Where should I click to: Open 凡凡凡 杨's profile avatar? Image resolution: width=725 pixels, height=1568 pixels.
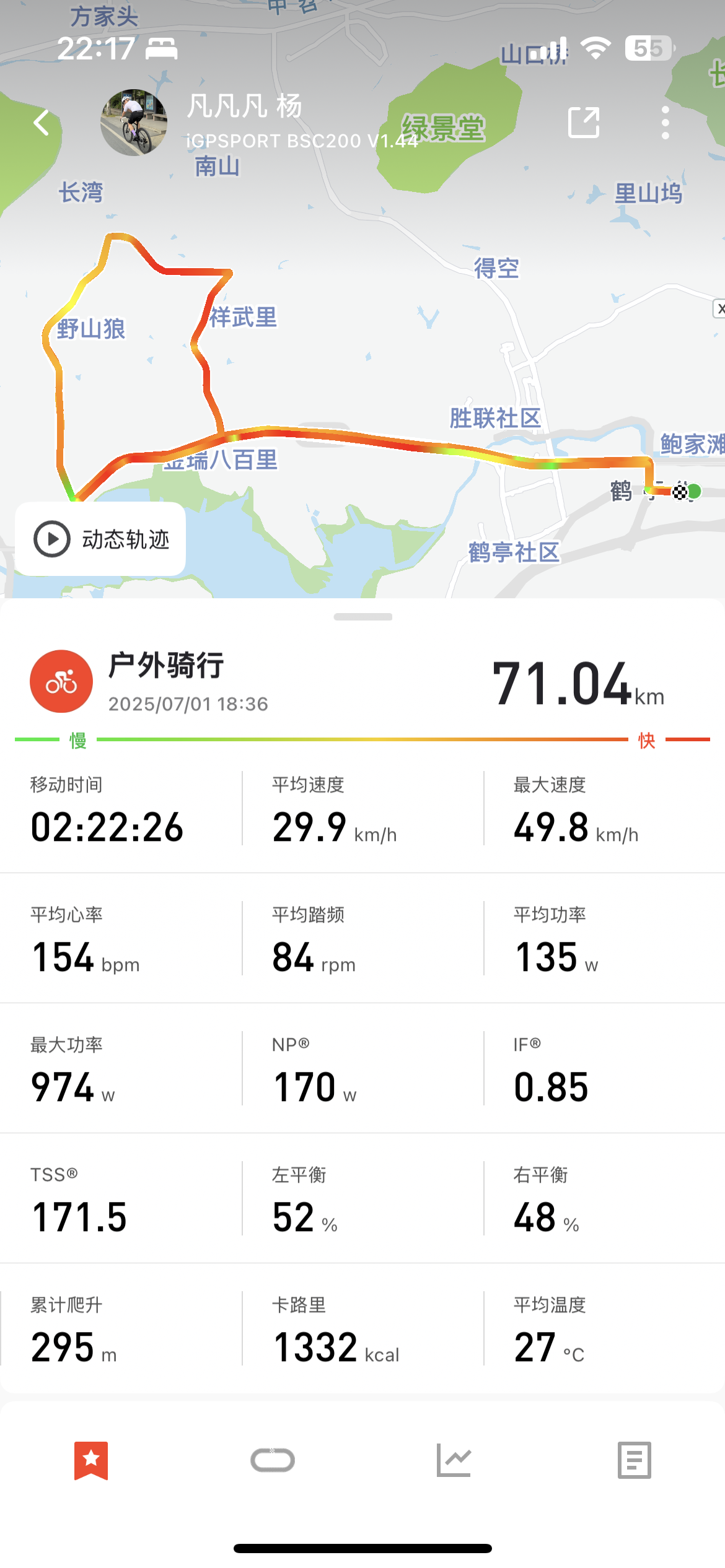[134, 122]
